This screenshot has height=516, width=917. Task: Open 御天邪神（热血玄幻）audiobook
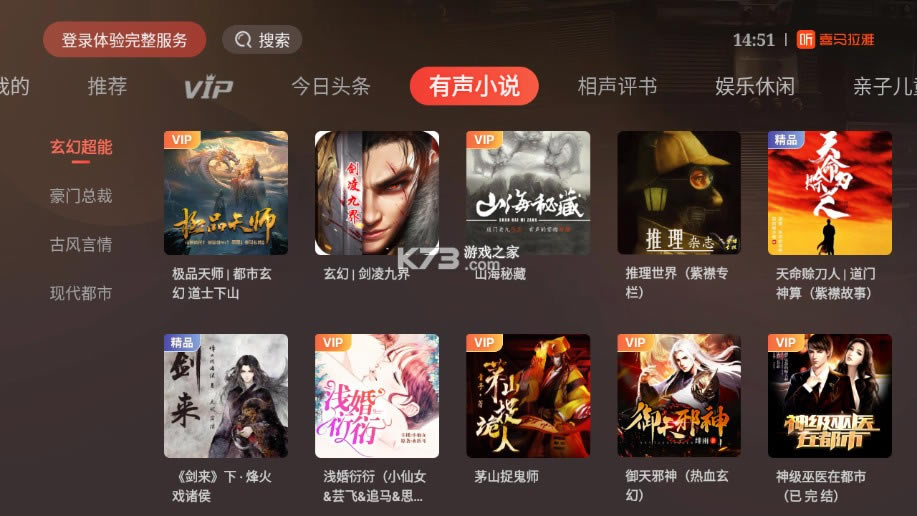pyautogui.click(x=679, y=396)
